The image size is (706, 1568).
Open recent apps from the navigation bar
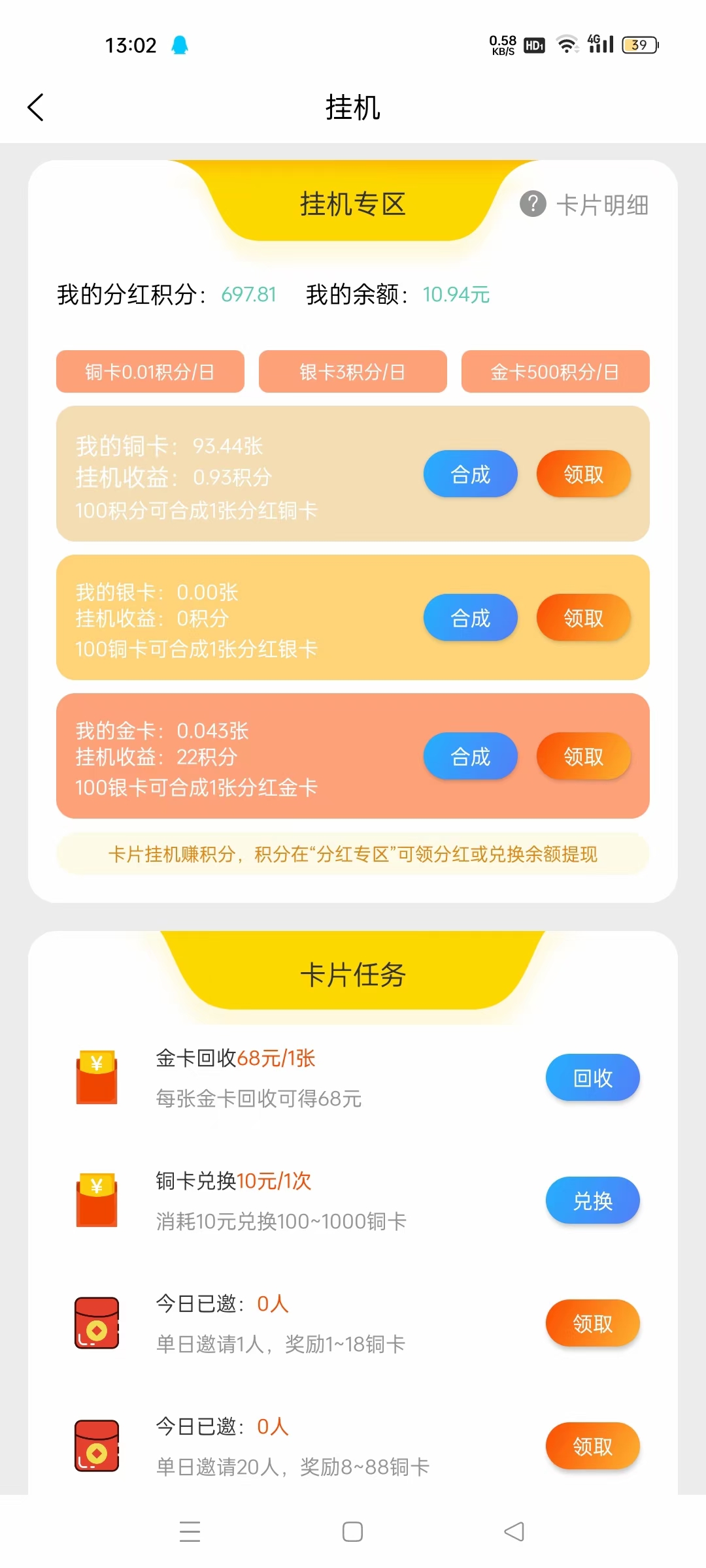pos(190,1531)
